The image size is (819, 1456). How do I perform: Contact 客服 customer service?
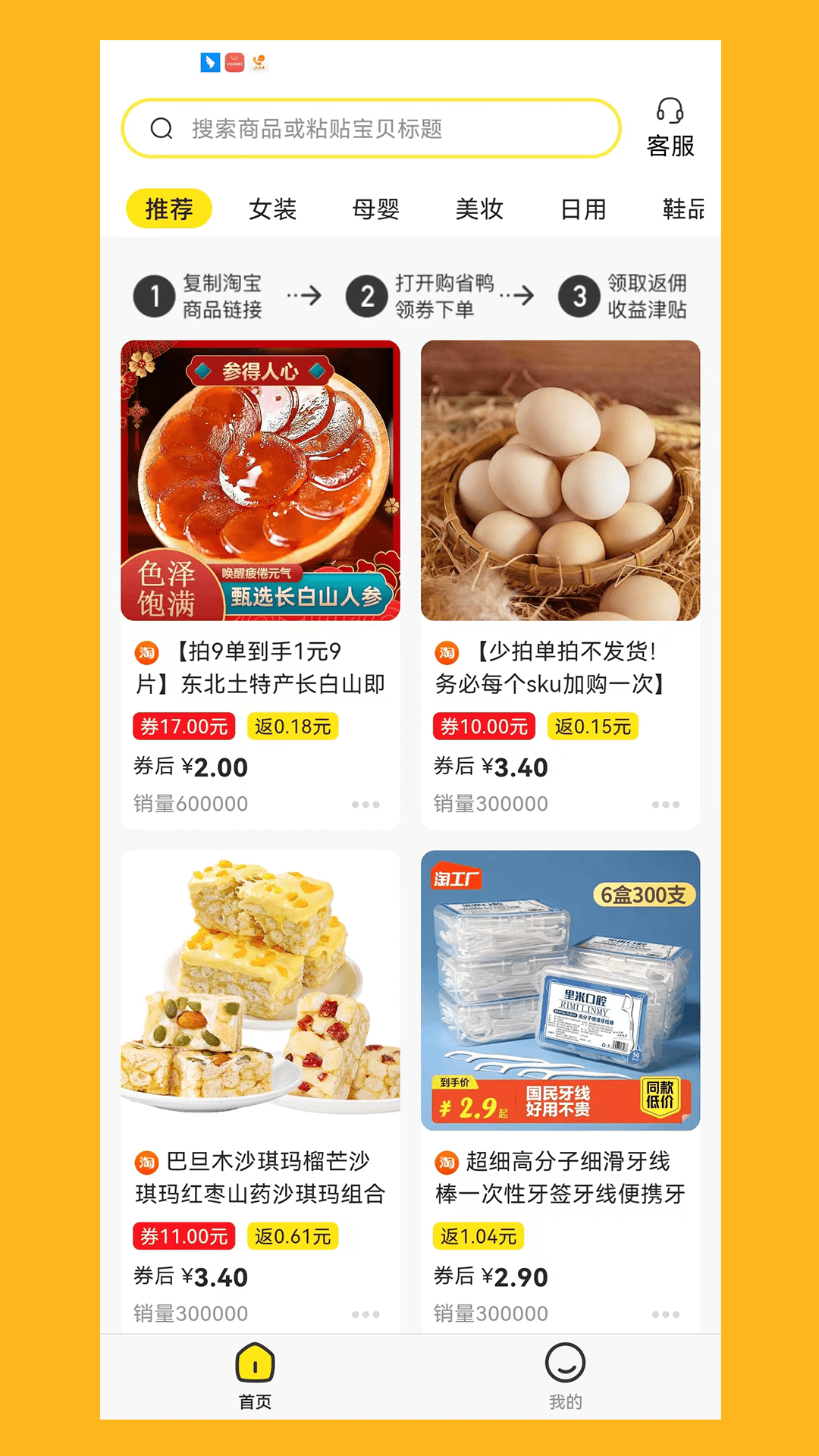(x=670, y=127)
